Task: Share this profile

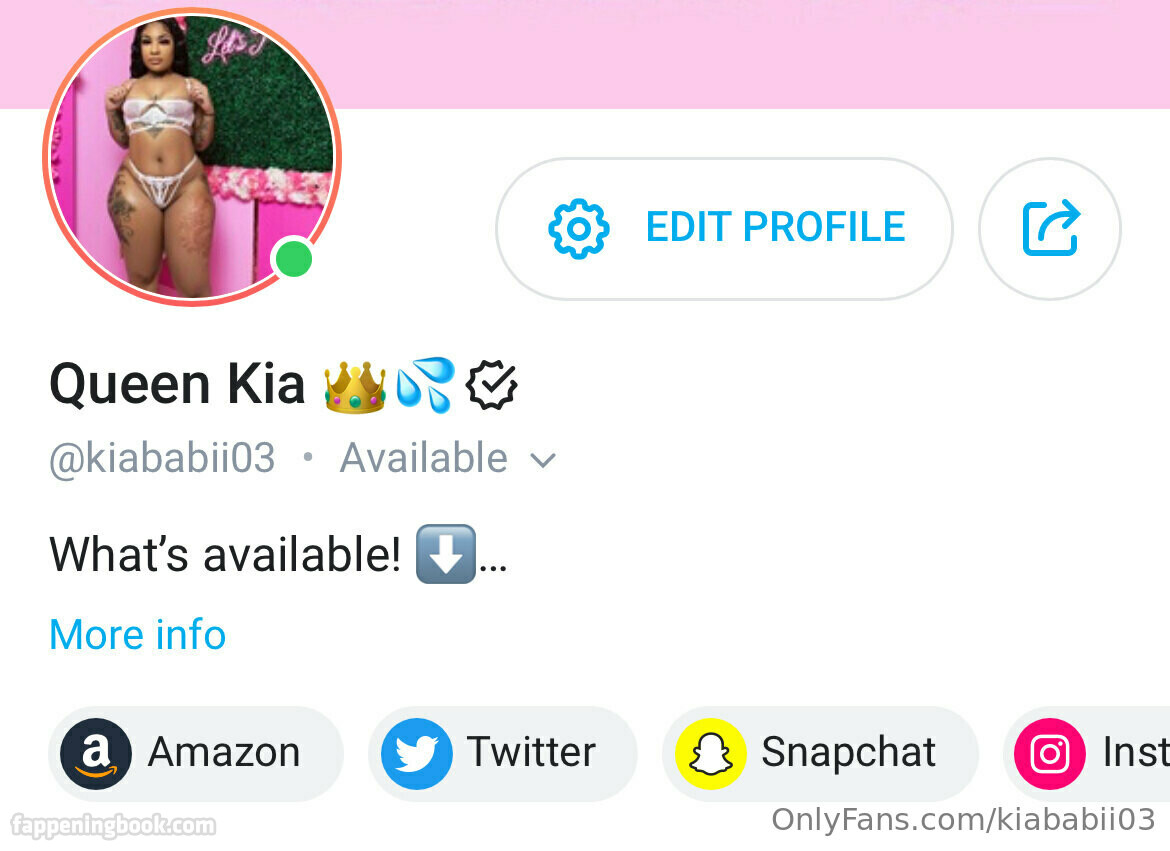Action: pos(1049,229)
